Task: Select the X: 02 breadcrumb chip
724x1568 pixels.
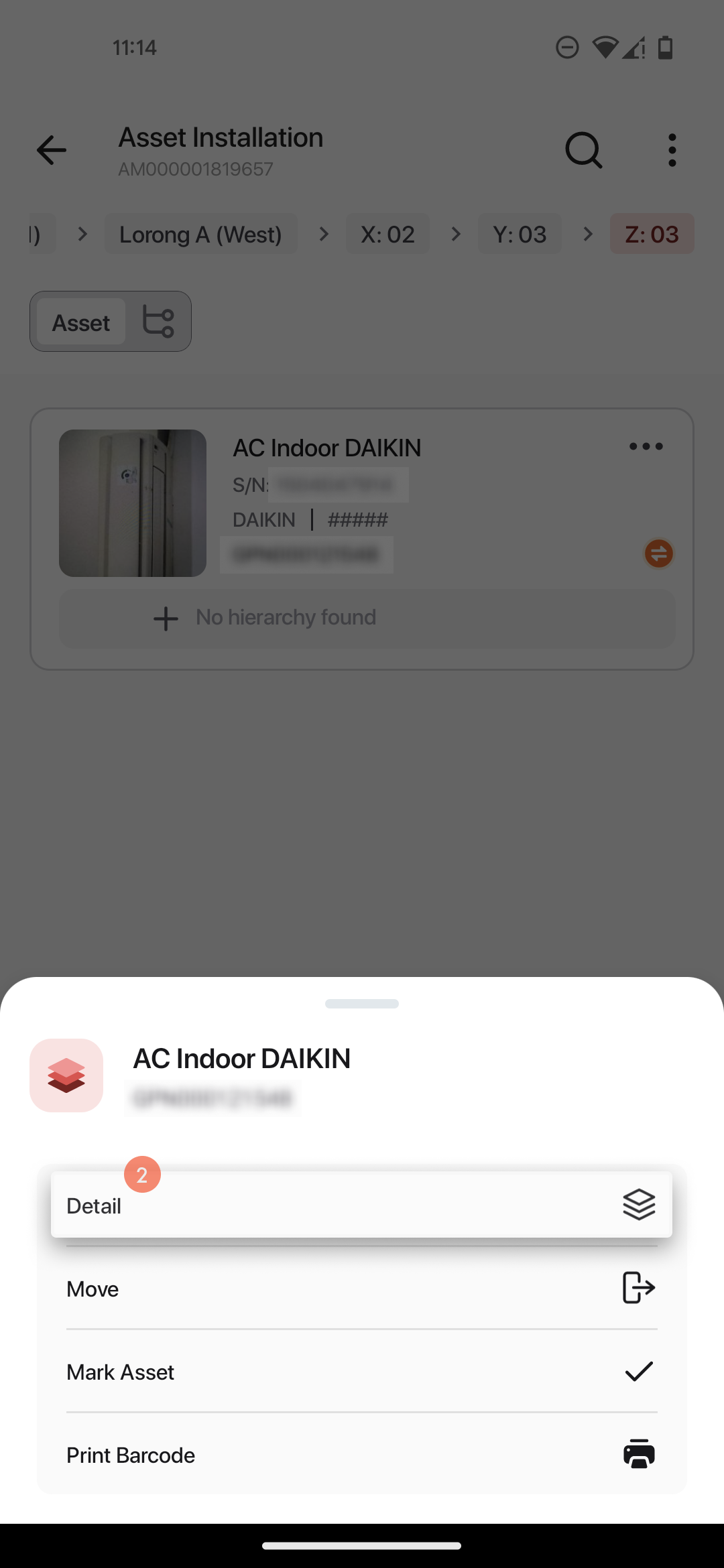Action: [x=387, y=234]
